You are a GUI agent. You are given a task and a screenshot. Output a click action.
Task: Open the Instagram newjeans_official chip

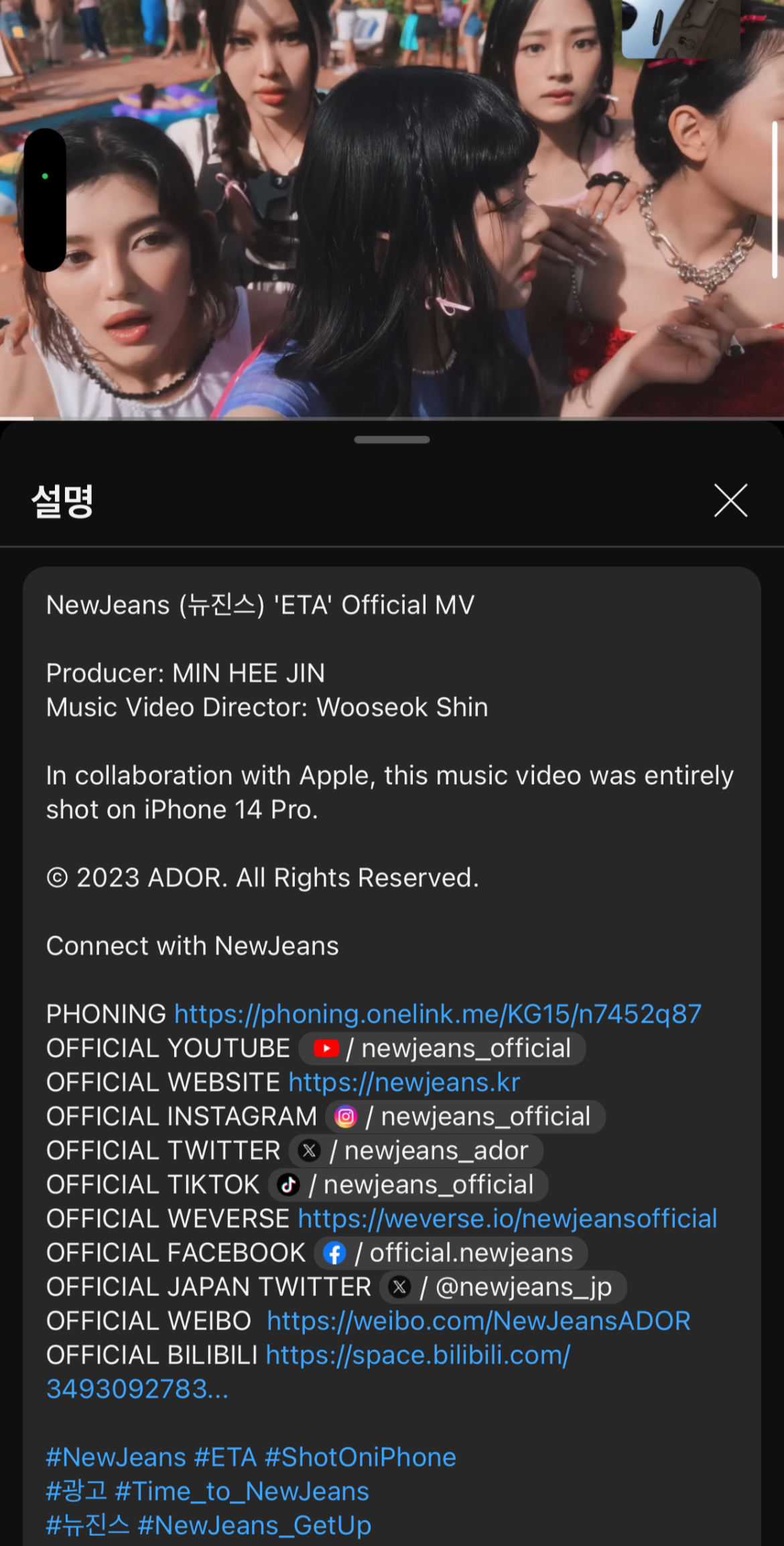[465, 1116]
